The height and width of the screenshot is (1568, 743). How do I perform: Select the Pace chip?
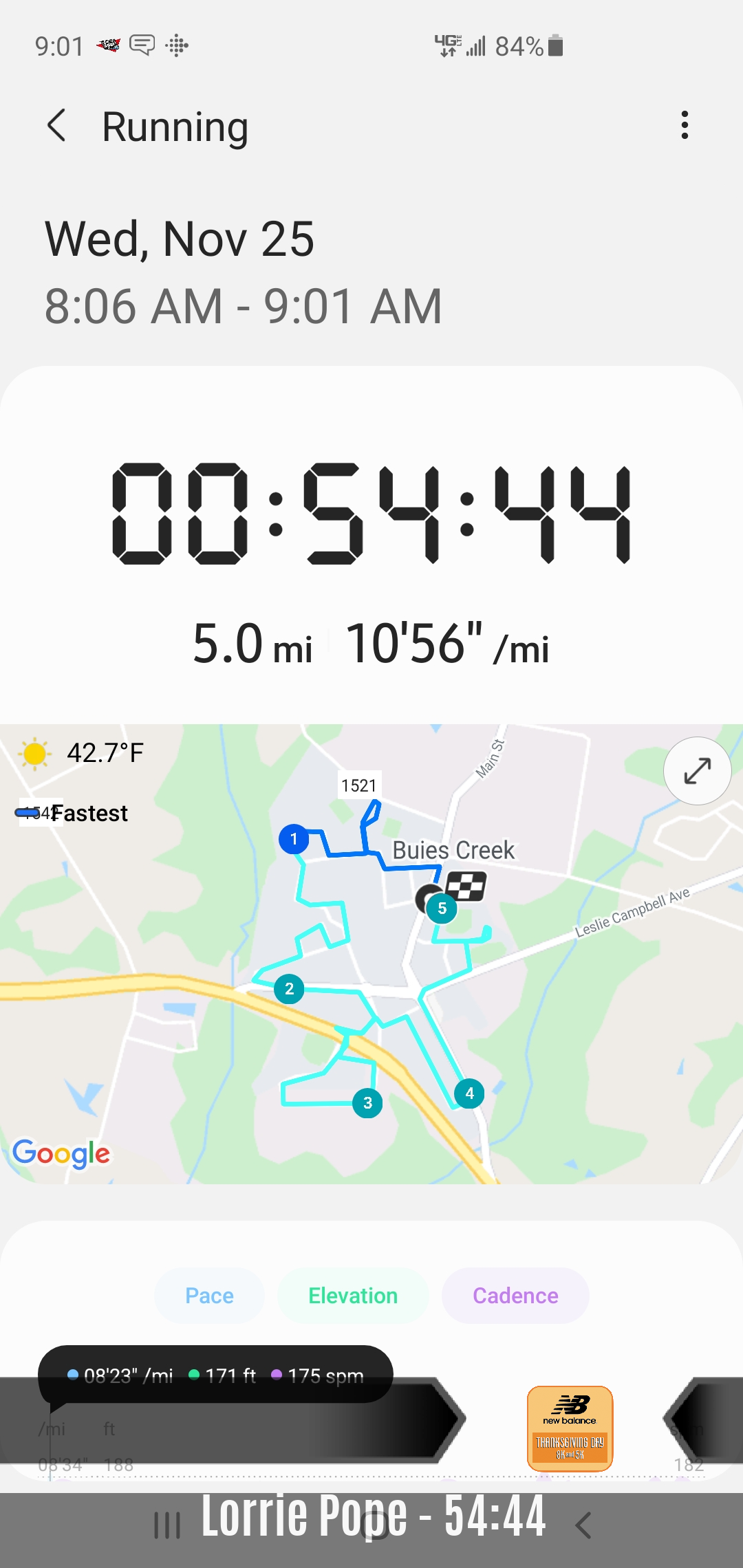pyautogui.click(x=209, y=1296)
